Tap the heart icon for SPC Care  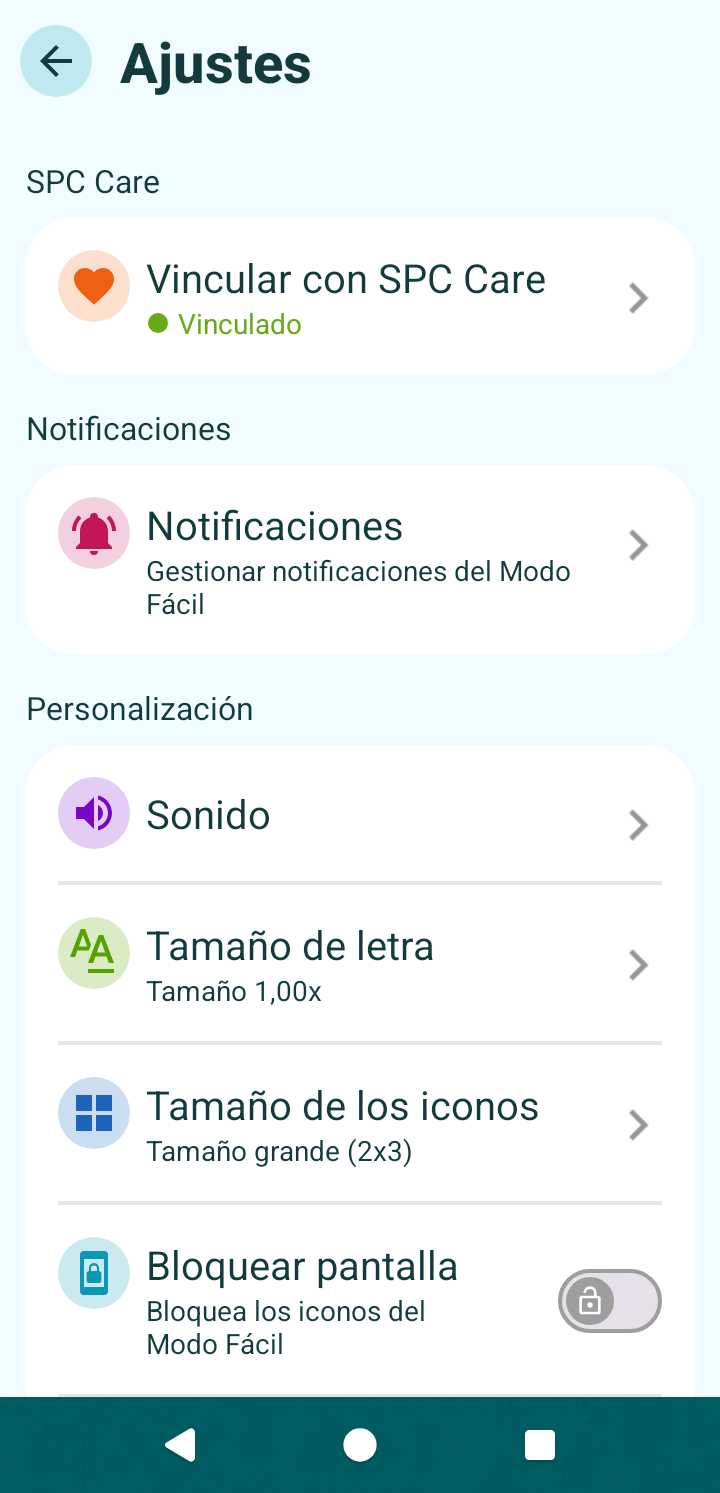(x=93, y=285)
